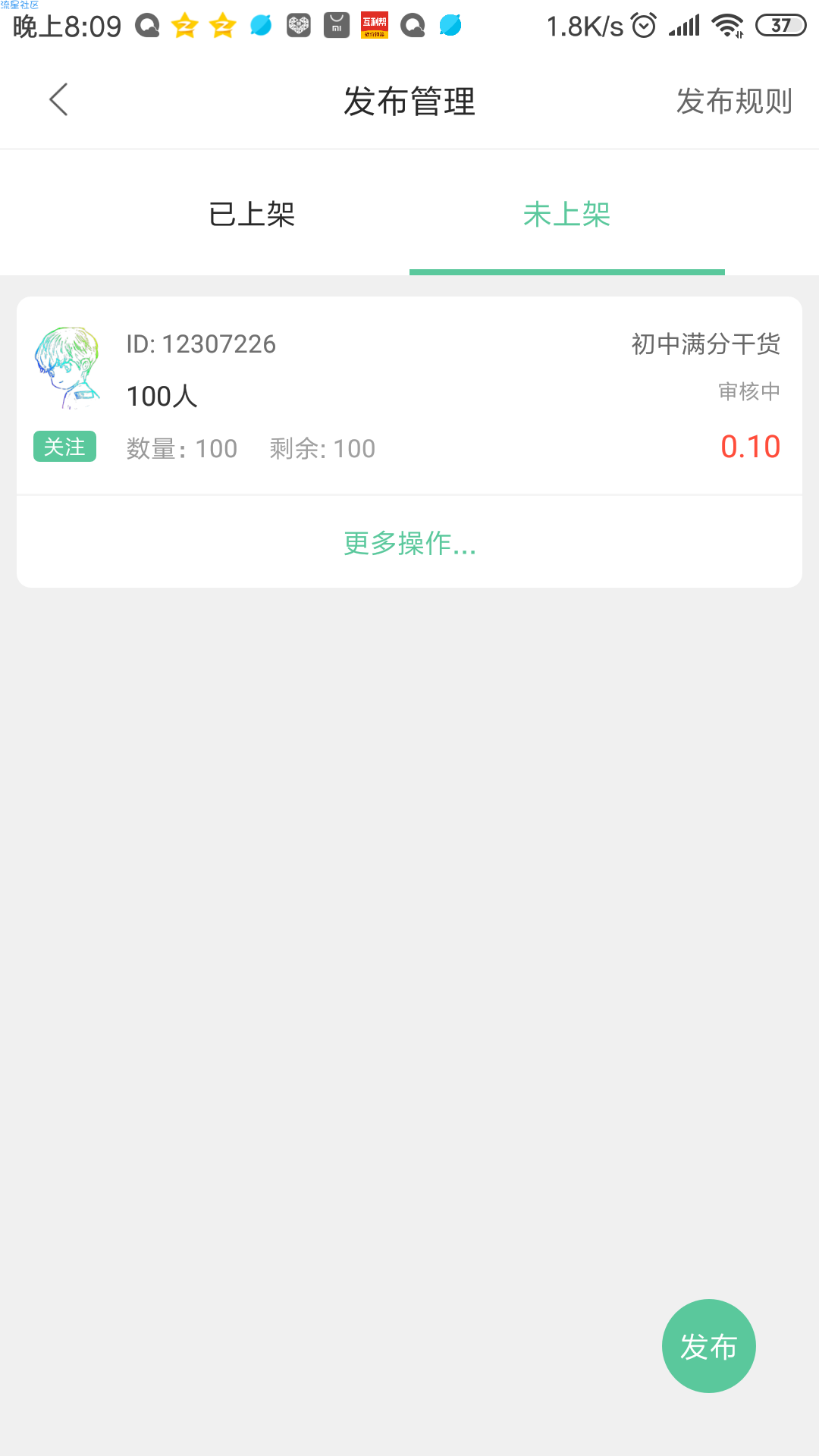Tap the green 发布 floating button
Screen dimensions: 819x1456
[x=708, y=1346]
